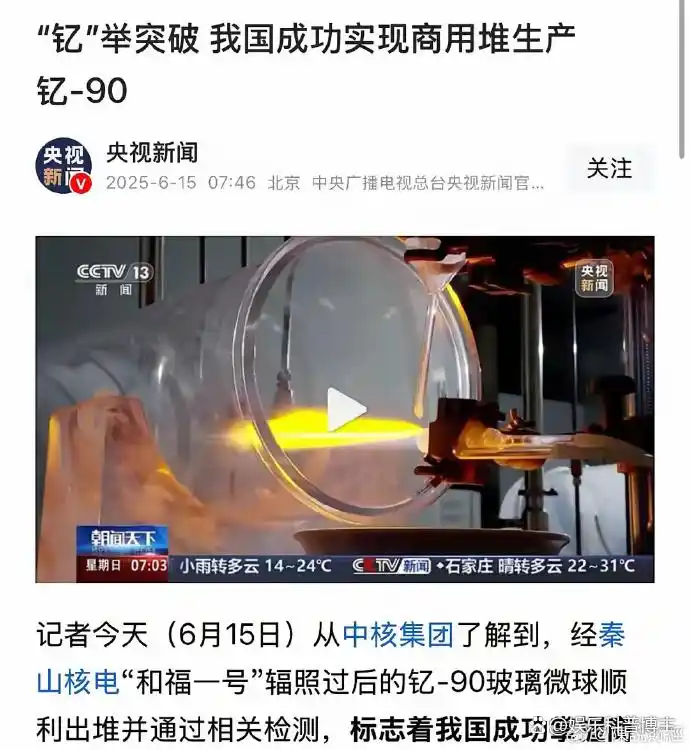This screenshot has width=690, height=750.
Task: Follow 央视新闻 with the 关注 button
Action: [609, 168]
